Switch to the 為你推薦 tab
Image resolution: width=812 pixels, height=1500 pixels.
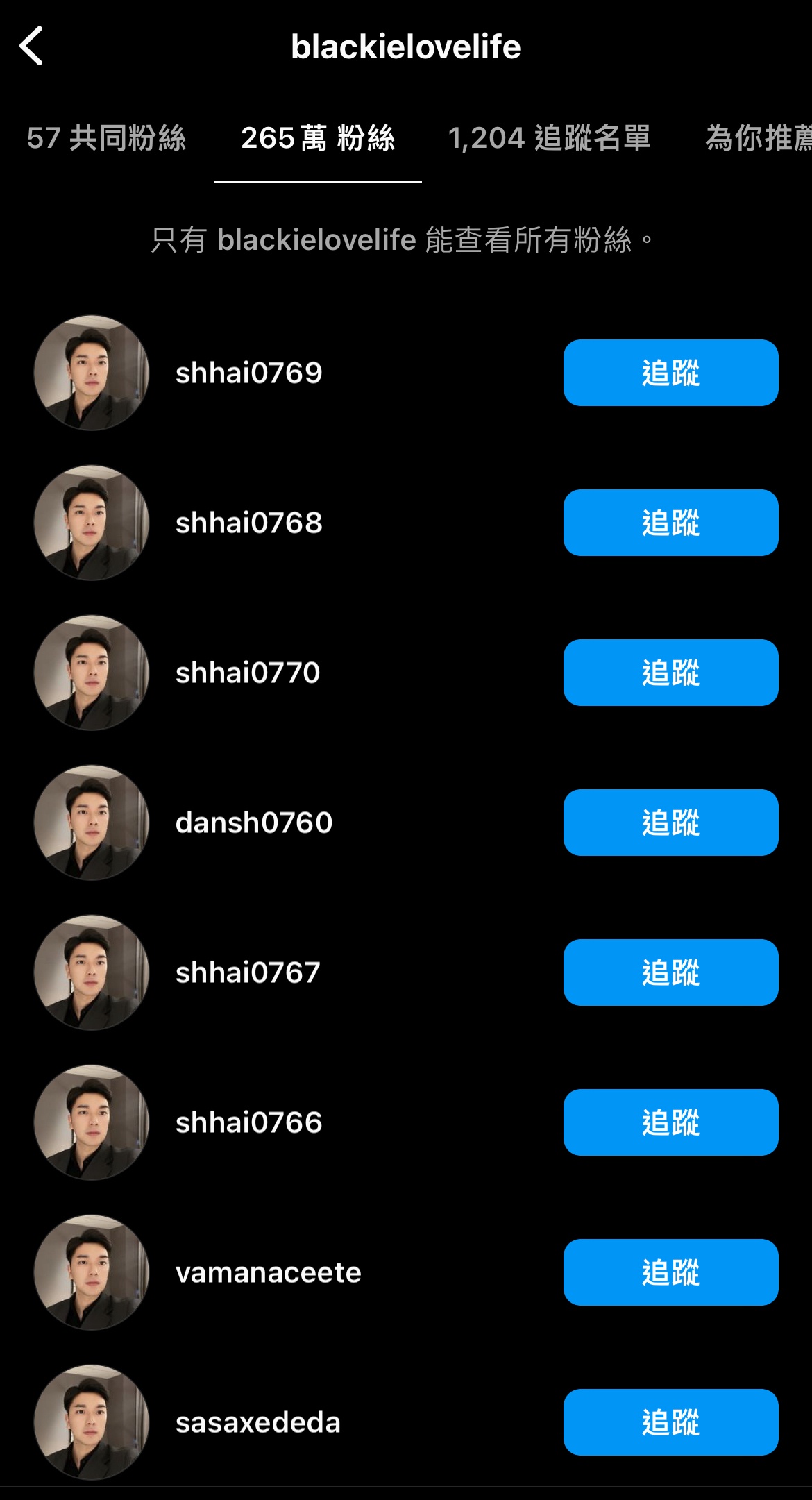pos(758,138)
